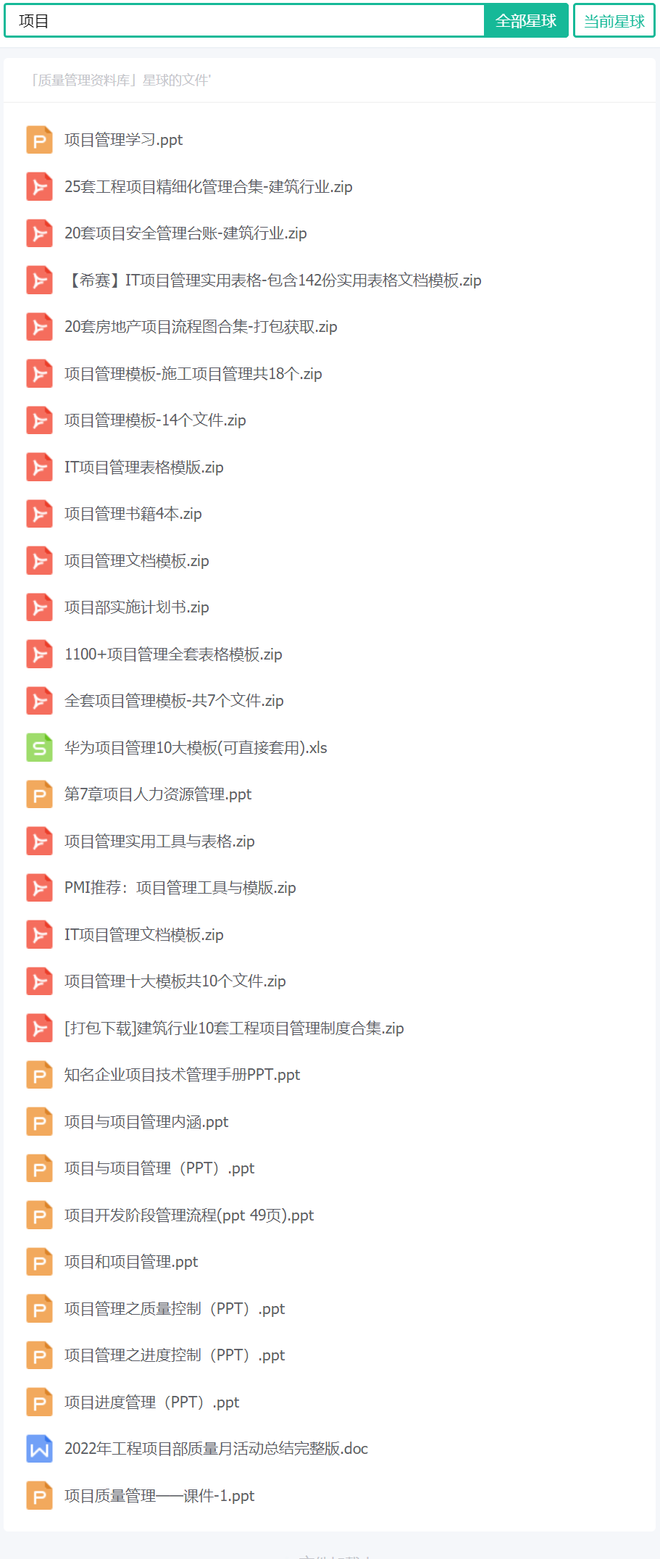The image size is (660, 1559).
Task: Open 20套房地产项目流程图合集 zip file
Action: pos(201,327)
